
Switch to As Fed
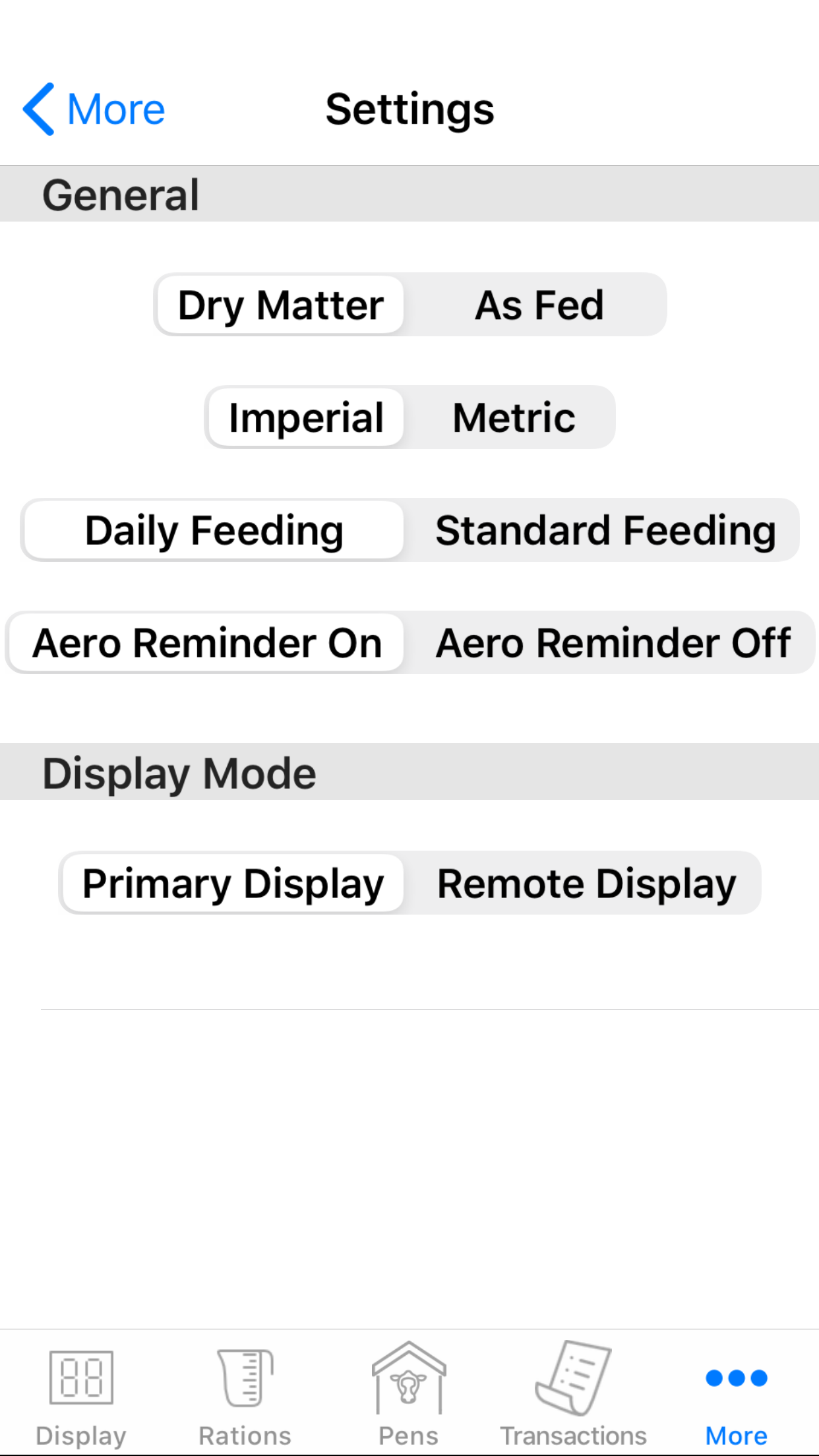point(539,305)
